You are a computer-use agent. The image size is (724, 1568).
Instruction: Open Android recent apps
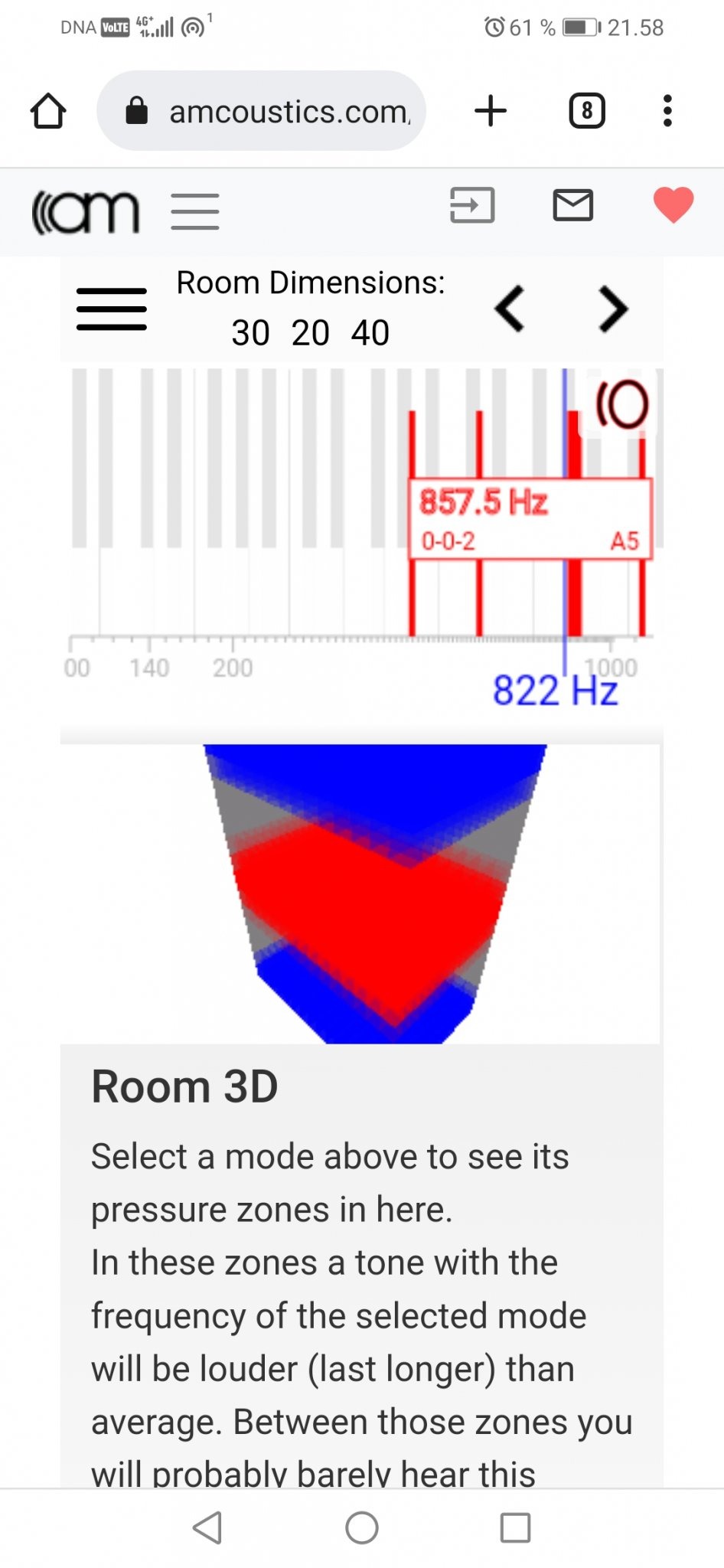pyautogui.click(x=515, y=1528)
